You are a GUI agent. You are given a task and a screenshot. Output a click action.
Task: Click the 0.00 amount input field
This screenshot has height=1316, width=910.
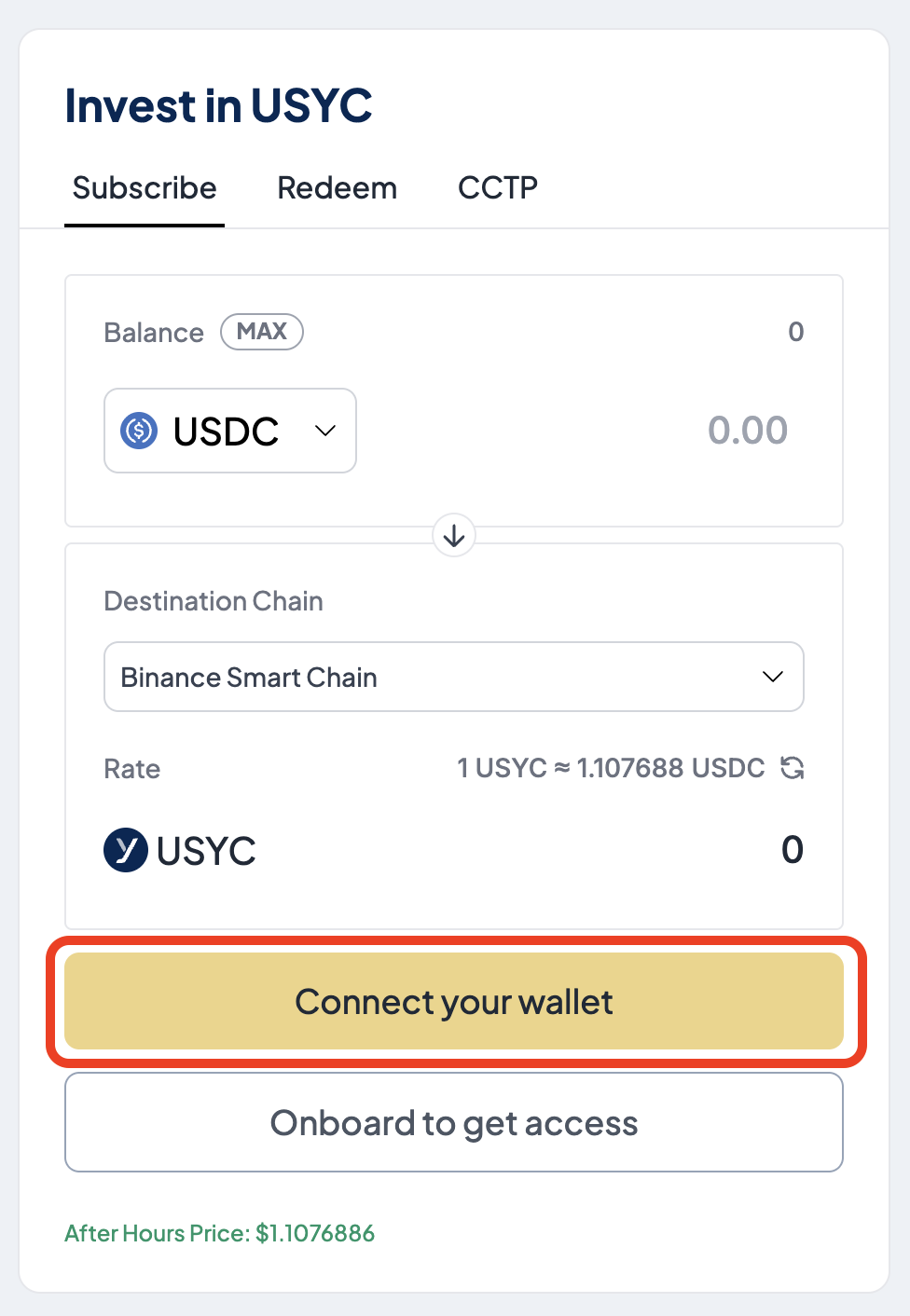coord(748,430)
